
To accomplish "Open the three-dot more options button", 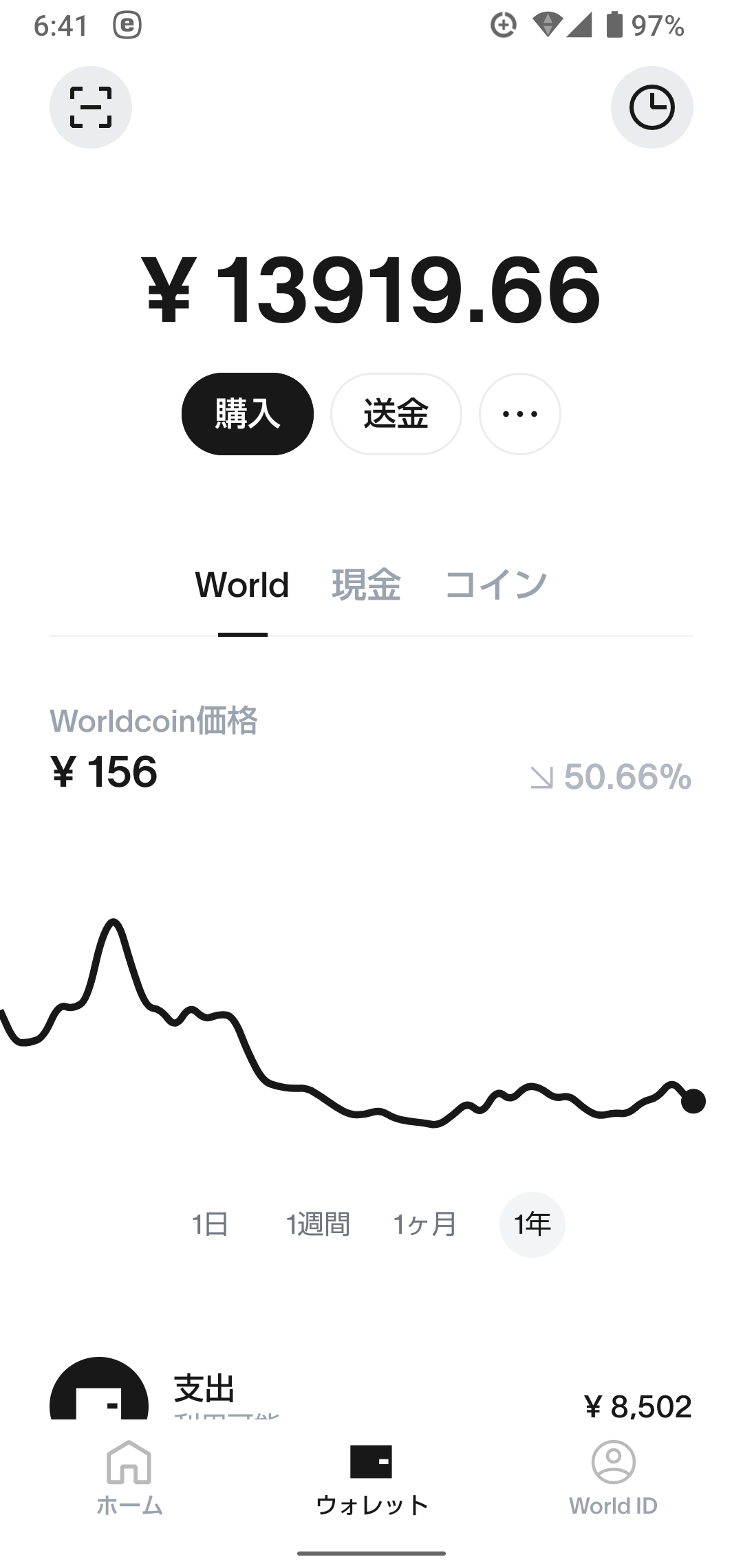I will click(x=520, y=414).
